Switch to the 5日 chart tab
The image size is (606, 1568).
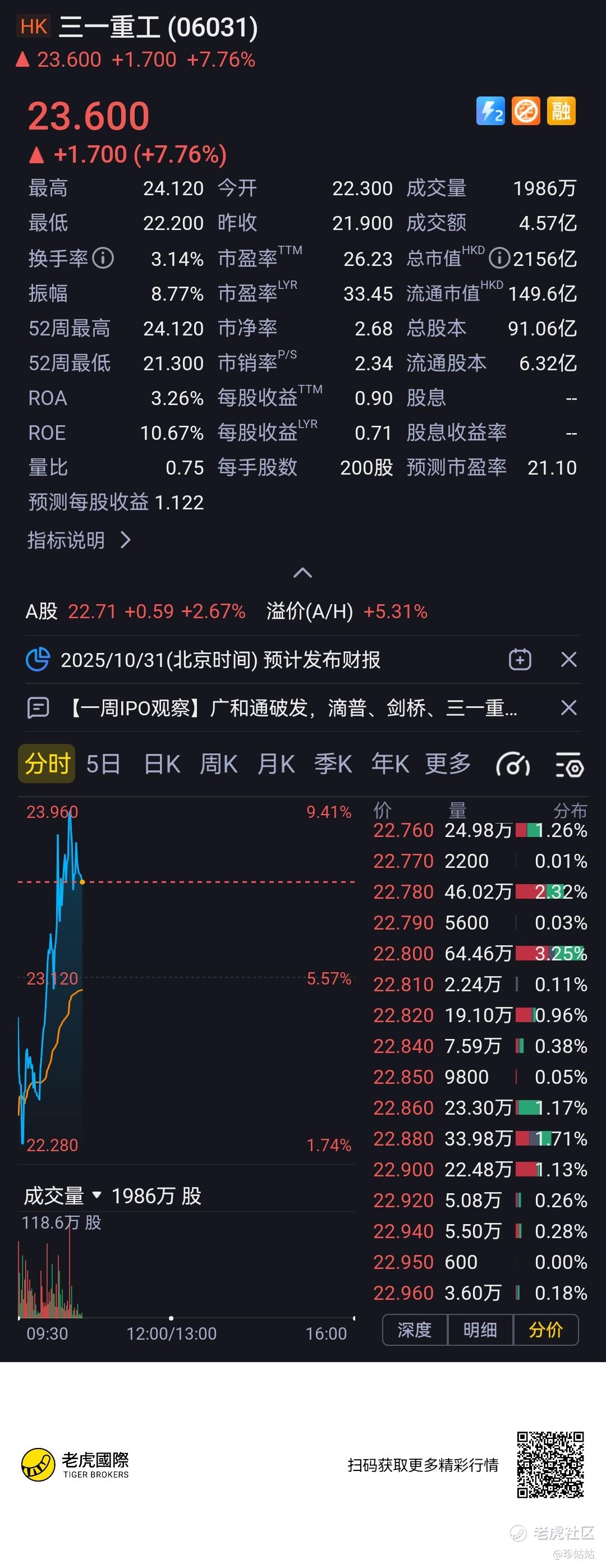pos(103,764)
